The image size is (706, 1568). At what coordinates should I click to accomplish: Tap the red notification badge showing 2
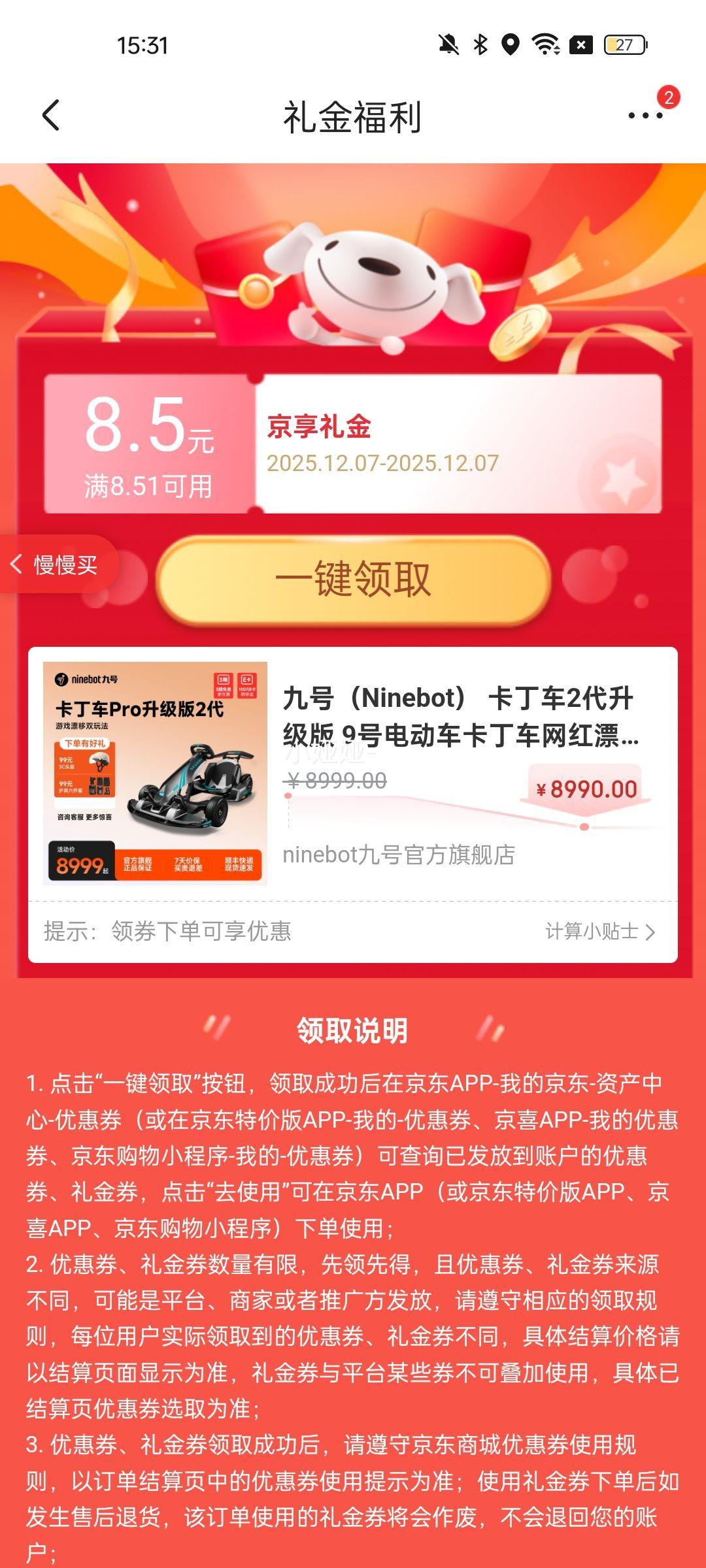668,97
